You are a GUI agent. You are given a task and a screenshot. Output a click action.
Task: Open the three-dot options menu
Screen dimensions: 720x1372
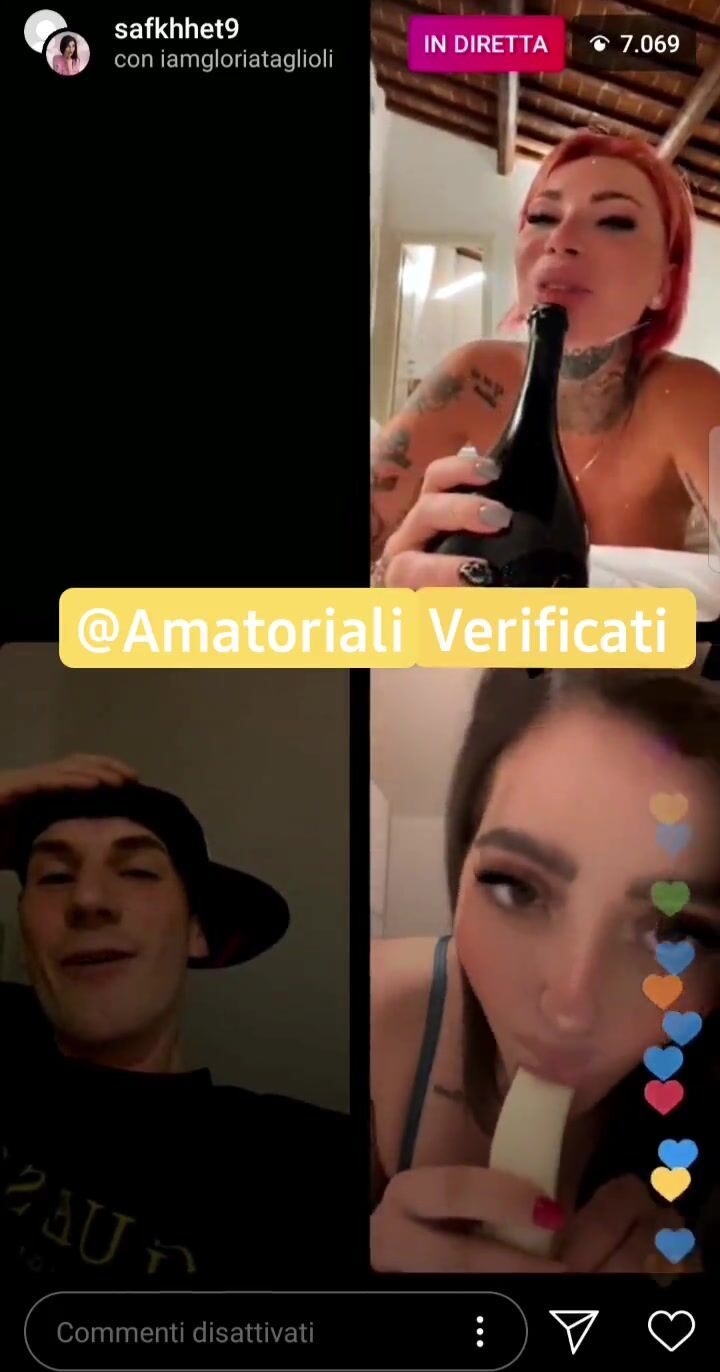480,1331
